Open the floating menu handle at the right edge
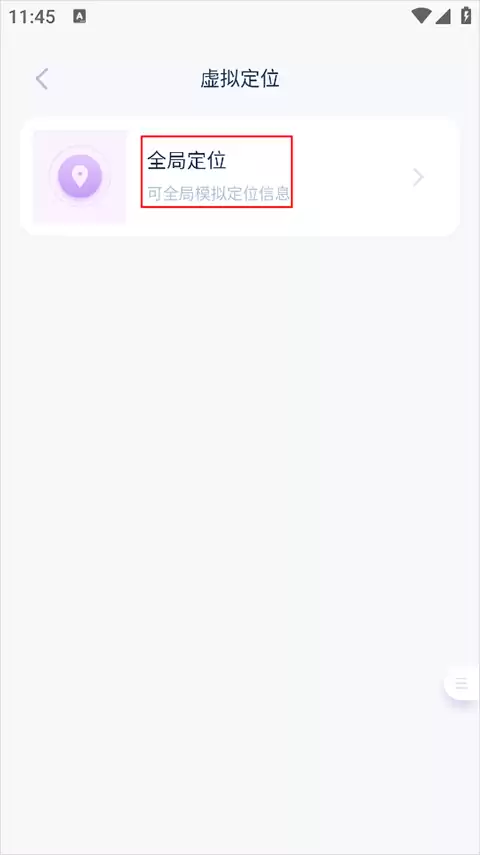Screen dimensions: 480x855 pos(461,683)
